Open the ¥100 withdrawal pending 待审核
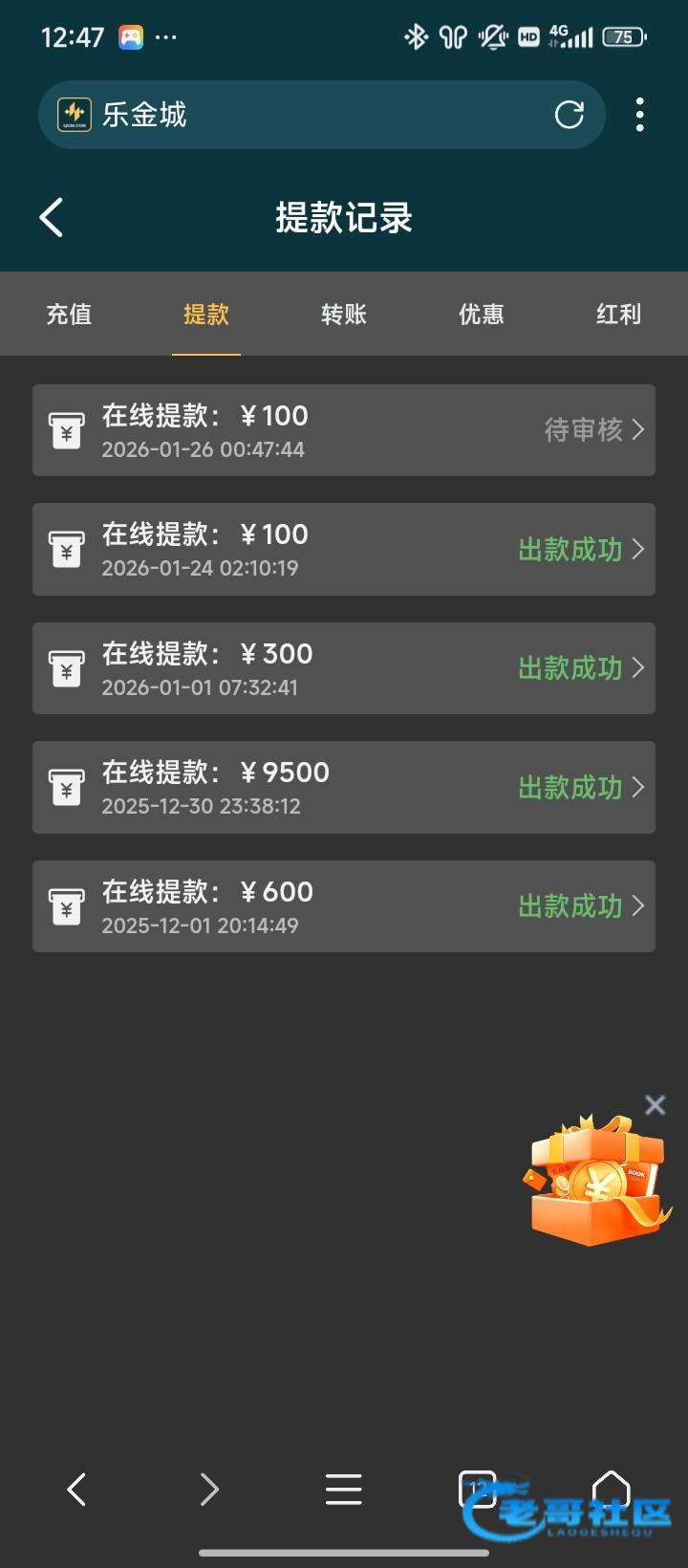 click(x=344, y=430)
